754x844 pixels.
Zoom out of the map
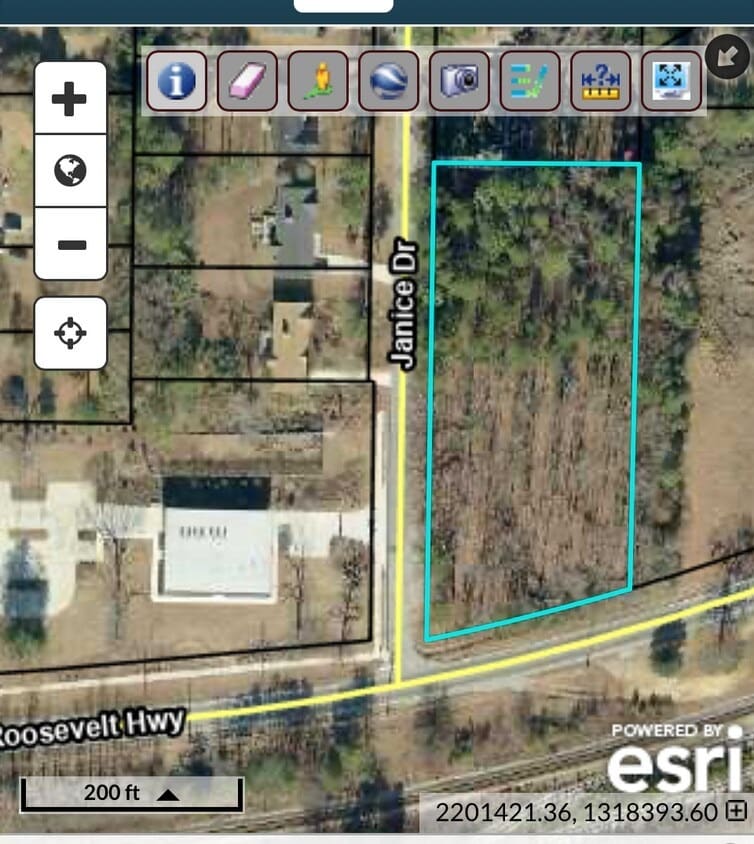tap(70, 244)
